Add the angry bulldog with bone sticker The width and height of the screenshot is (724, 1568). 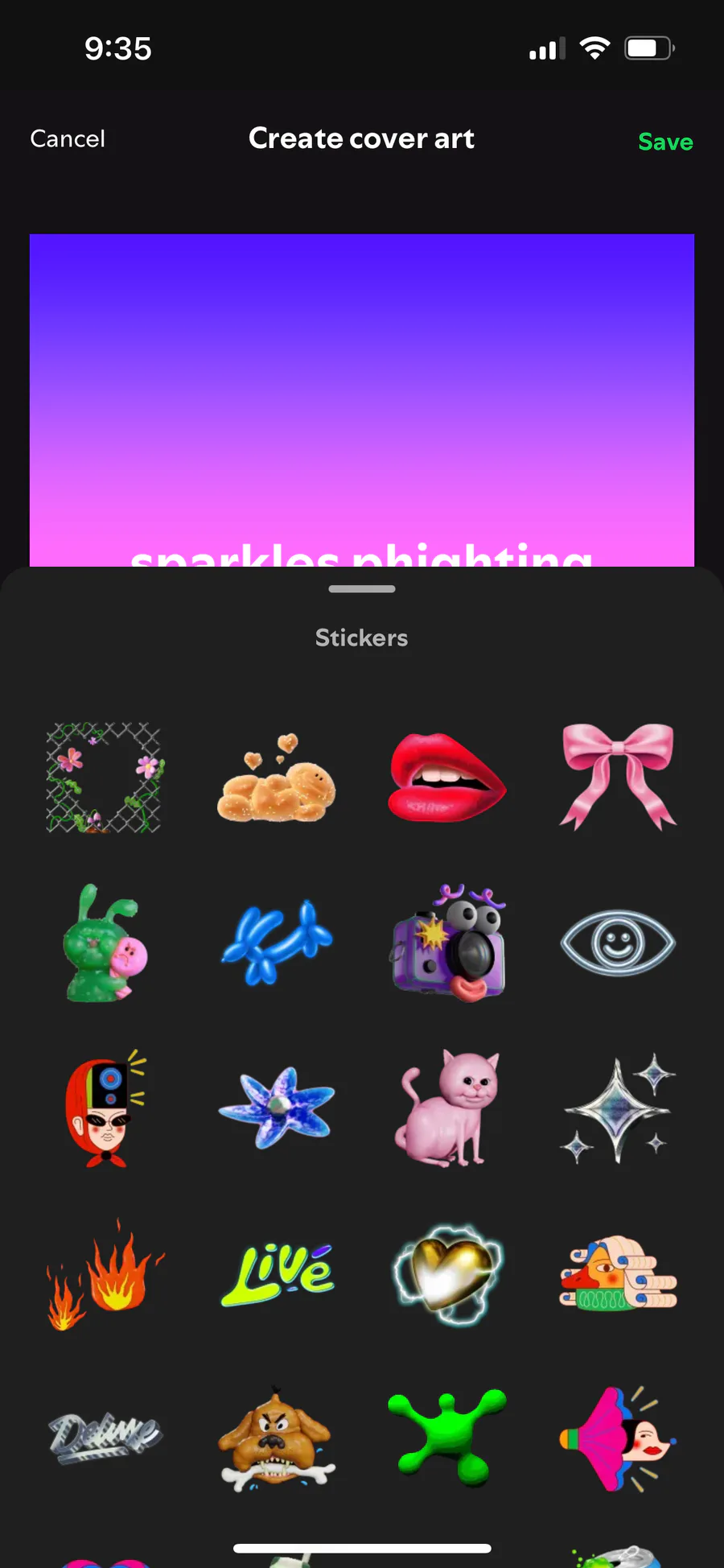[276, 1441]
